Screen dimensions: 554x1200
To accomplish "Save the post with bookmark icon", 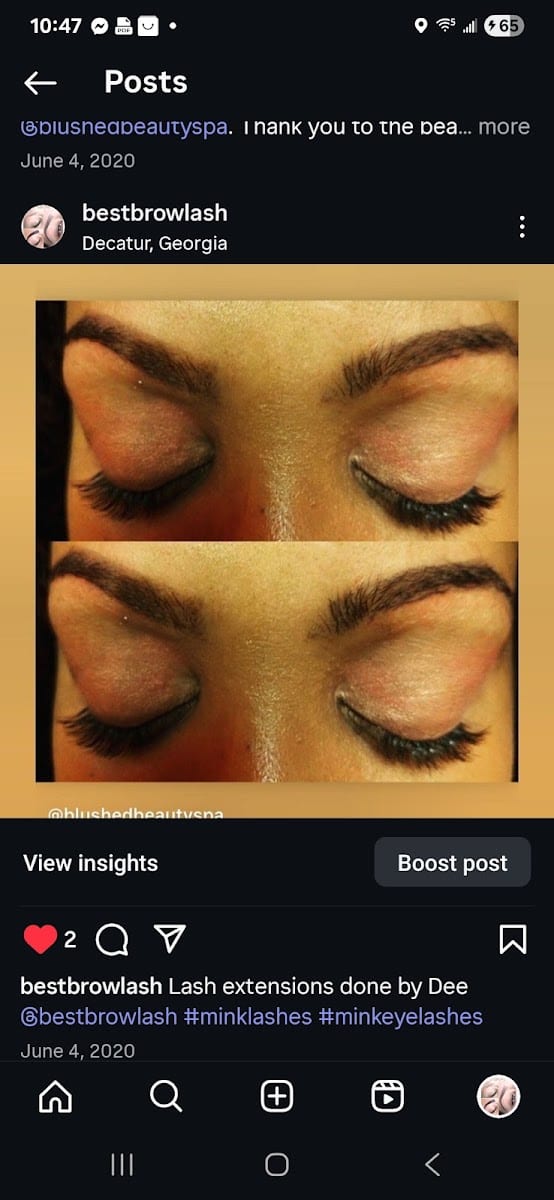I will coord(513,939).
